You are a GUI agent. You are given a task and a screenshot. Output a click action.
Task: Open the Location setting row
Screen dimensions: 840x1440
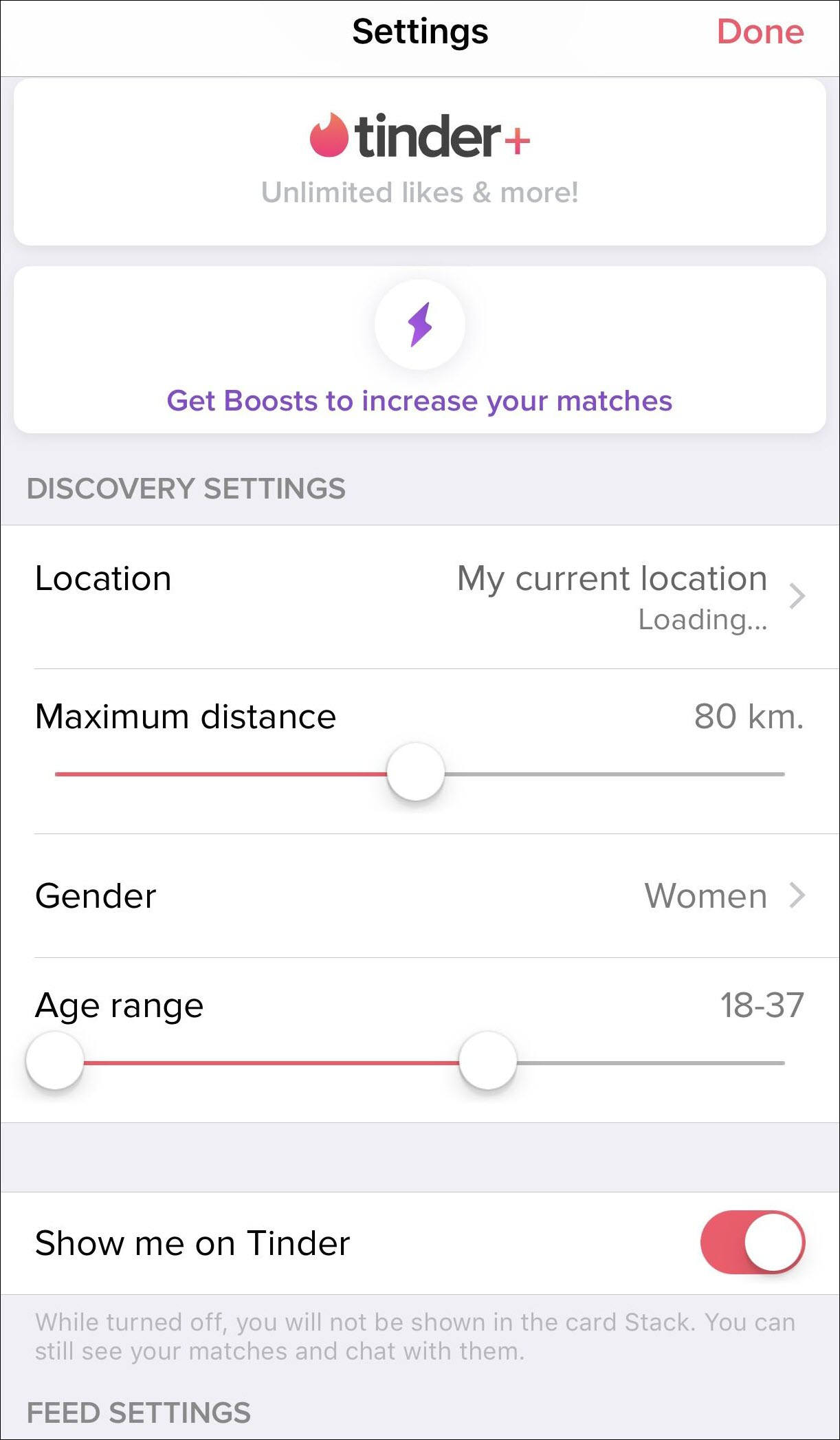(x=420, y=597)
